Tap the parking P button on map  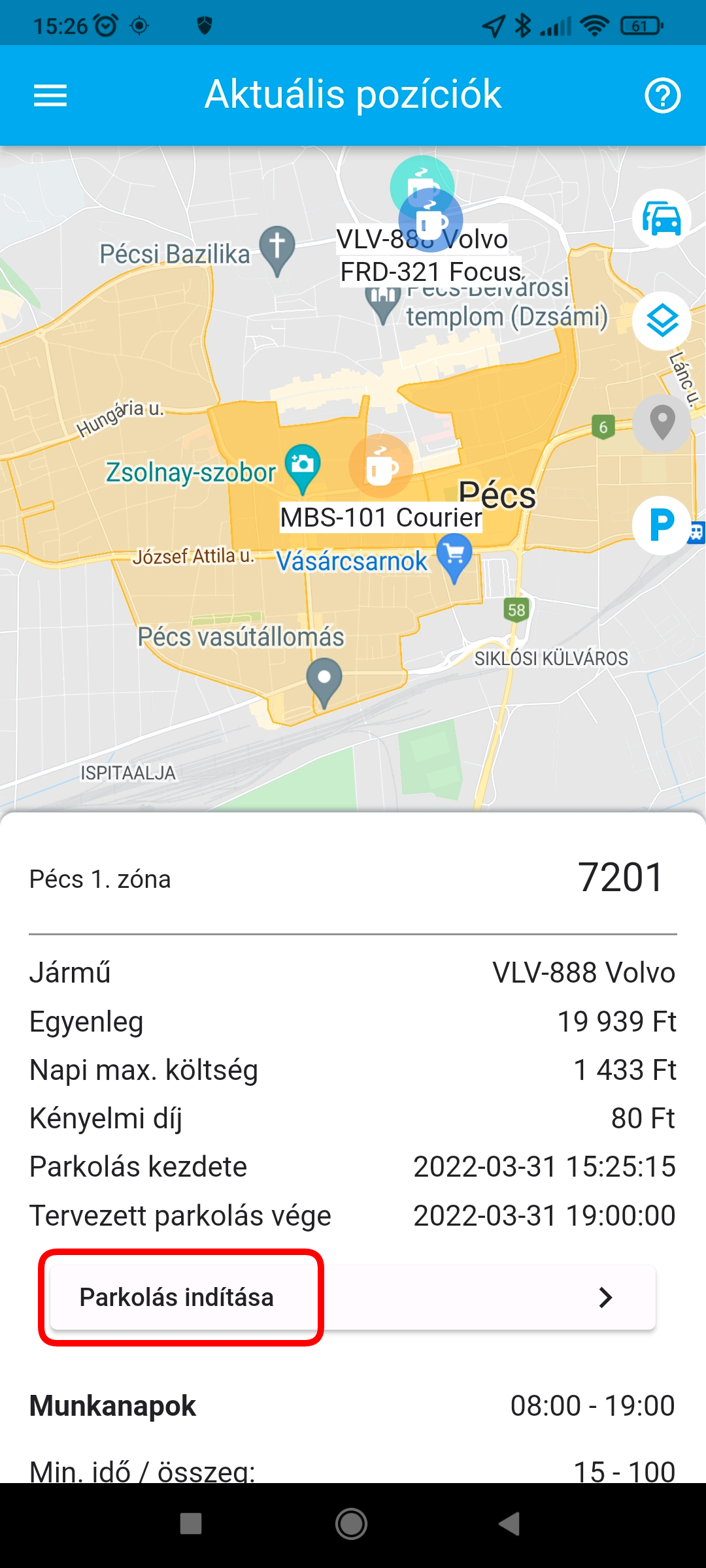[x=662, y=525]
